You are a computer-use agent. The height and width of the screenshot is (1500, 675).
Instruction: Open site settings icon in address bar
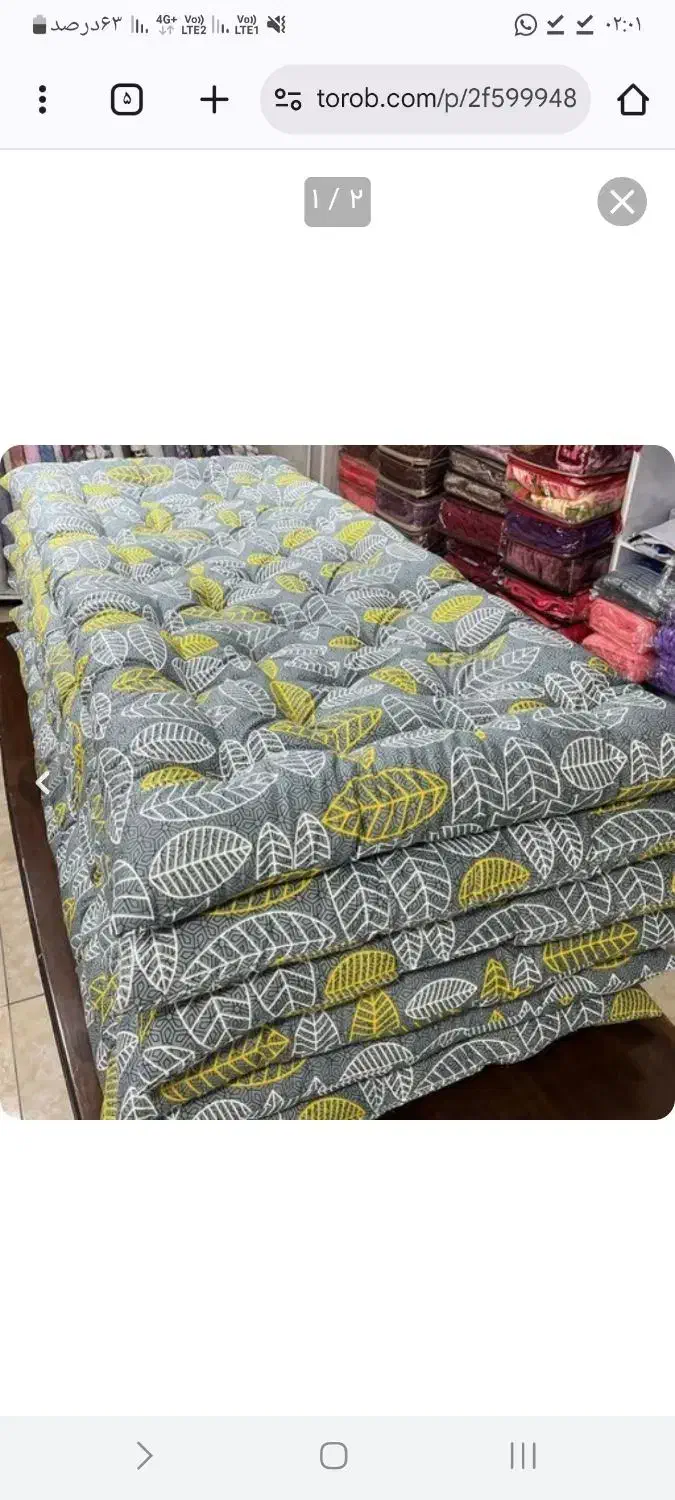(x=288, y=99)
